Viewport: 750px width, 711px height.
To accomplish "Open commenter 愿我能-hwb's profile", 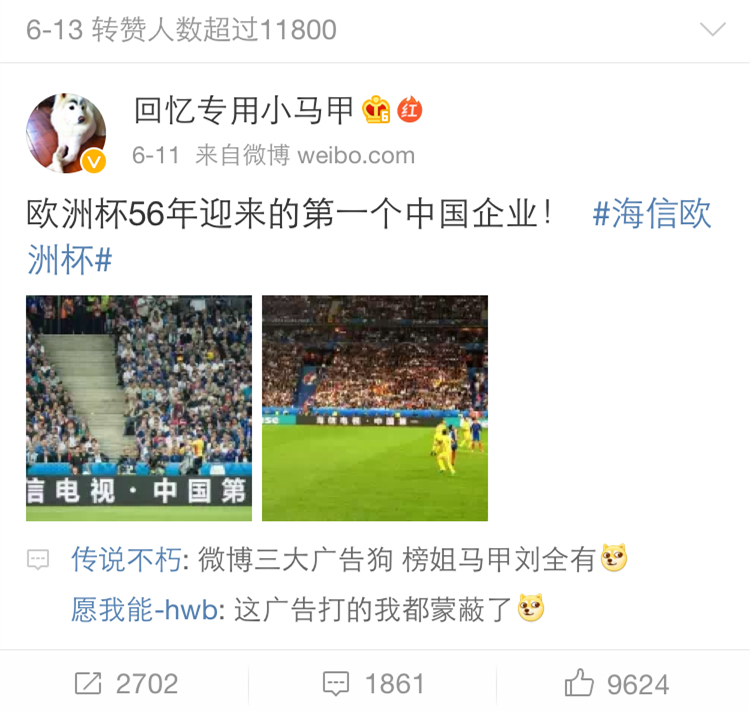I will click(144, 609).
